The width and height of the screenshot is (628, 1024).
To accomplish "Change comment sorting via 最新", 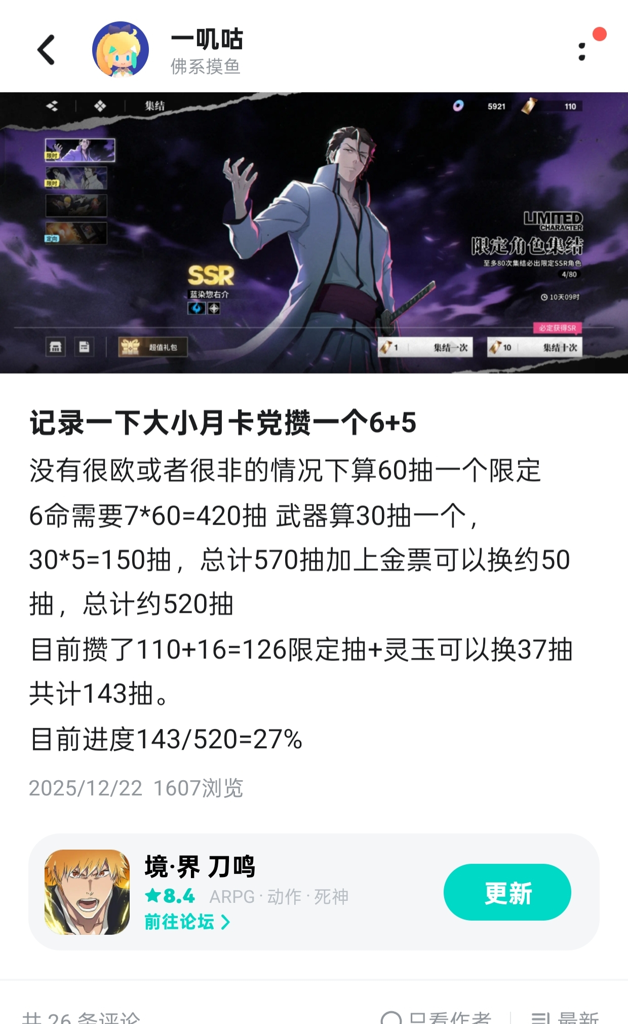I will [x=565, y=1015].
